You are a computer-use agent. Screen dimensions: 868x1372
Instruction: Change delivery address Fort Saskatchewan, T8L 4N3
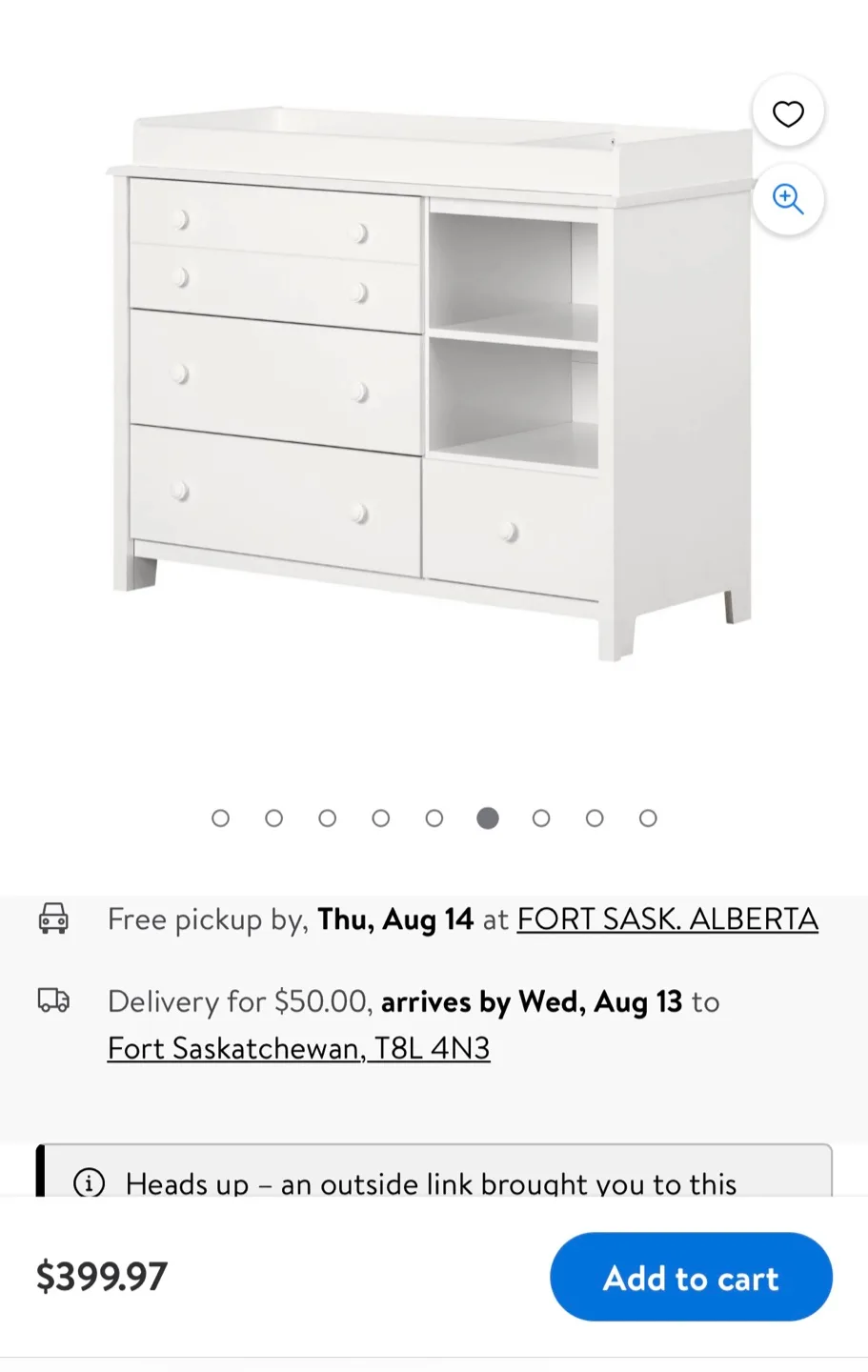pos(298,1048)
